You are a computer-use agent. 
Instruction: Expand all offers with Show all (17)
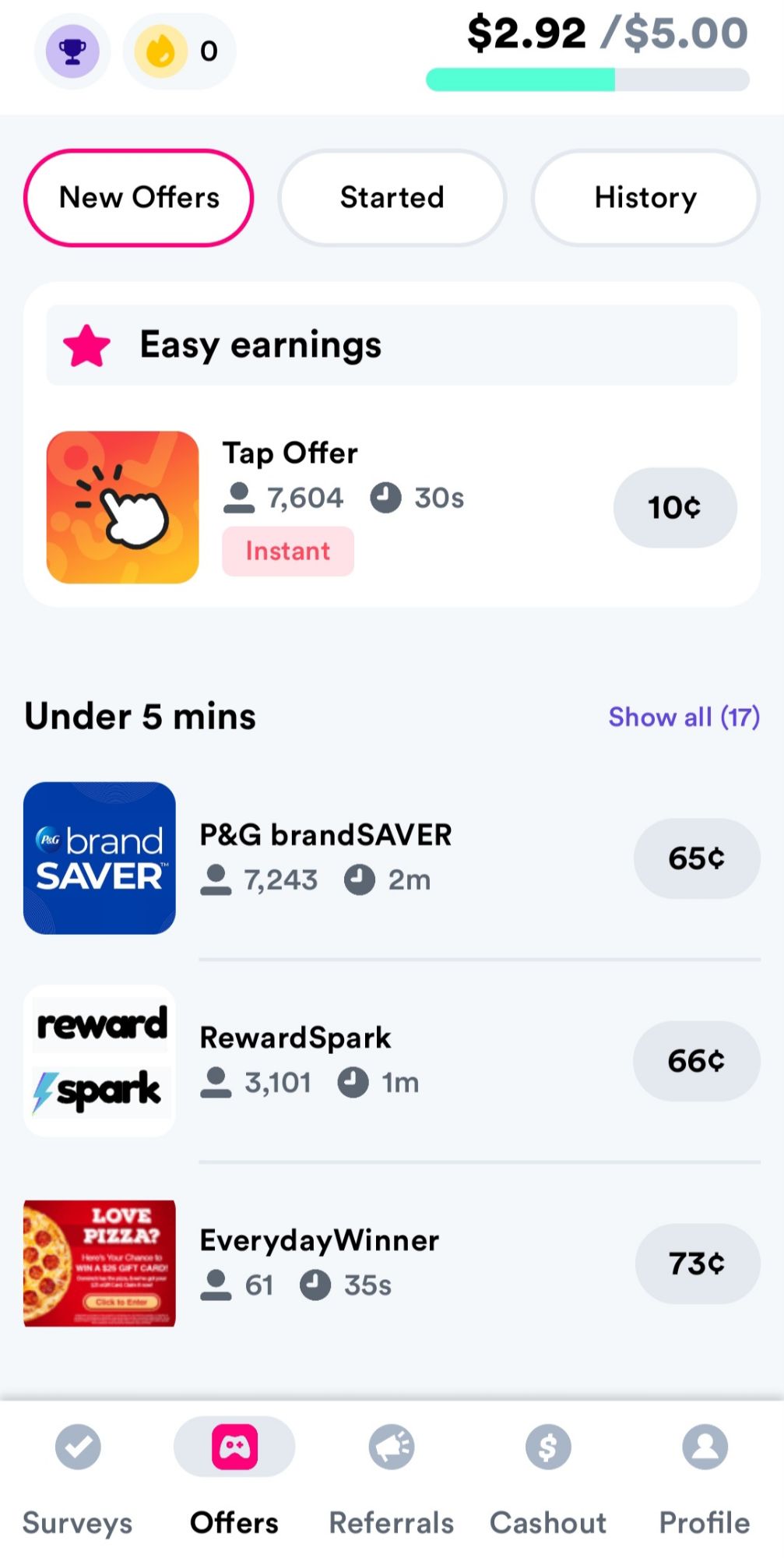click(684, 717)
